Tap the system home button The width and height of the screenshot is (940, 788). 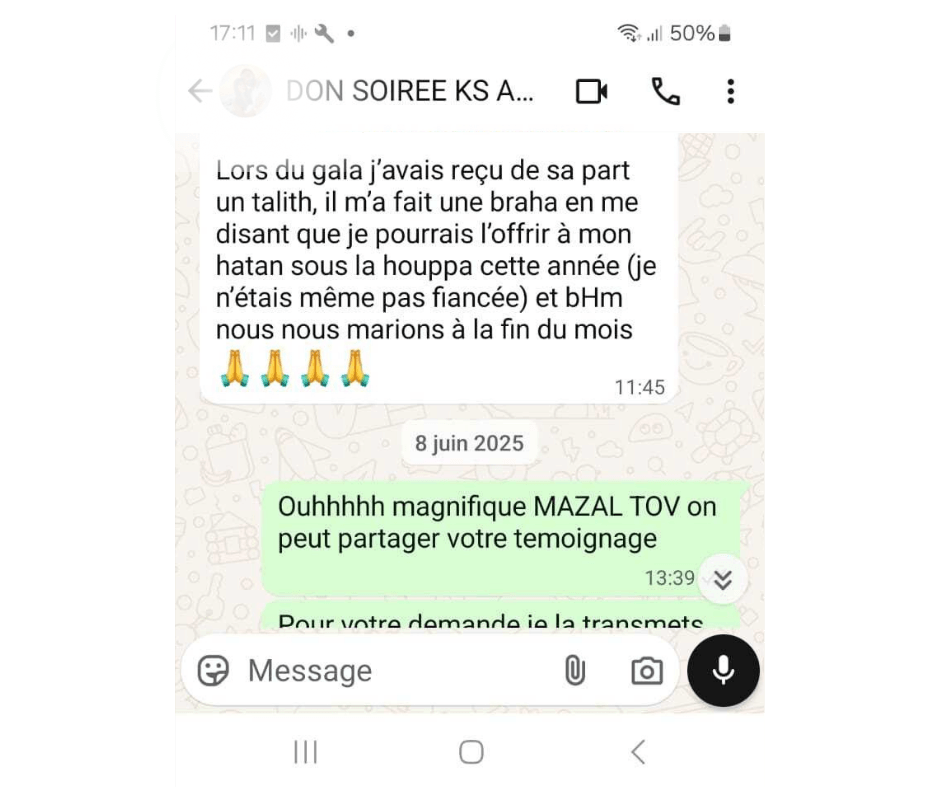click(x=471, y=752)
